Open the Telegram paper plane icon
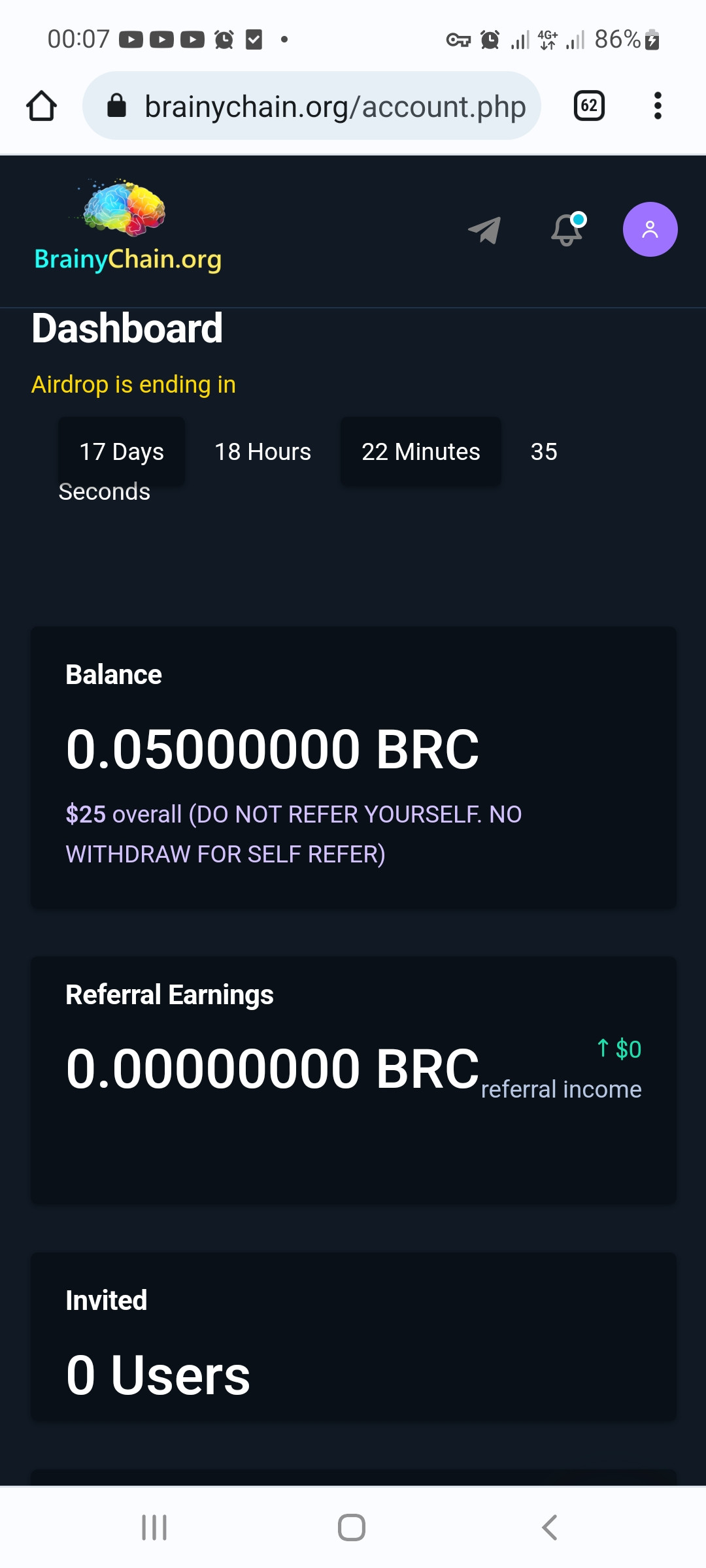Screen dimensions: 706x1568 [x=484, y=230]
